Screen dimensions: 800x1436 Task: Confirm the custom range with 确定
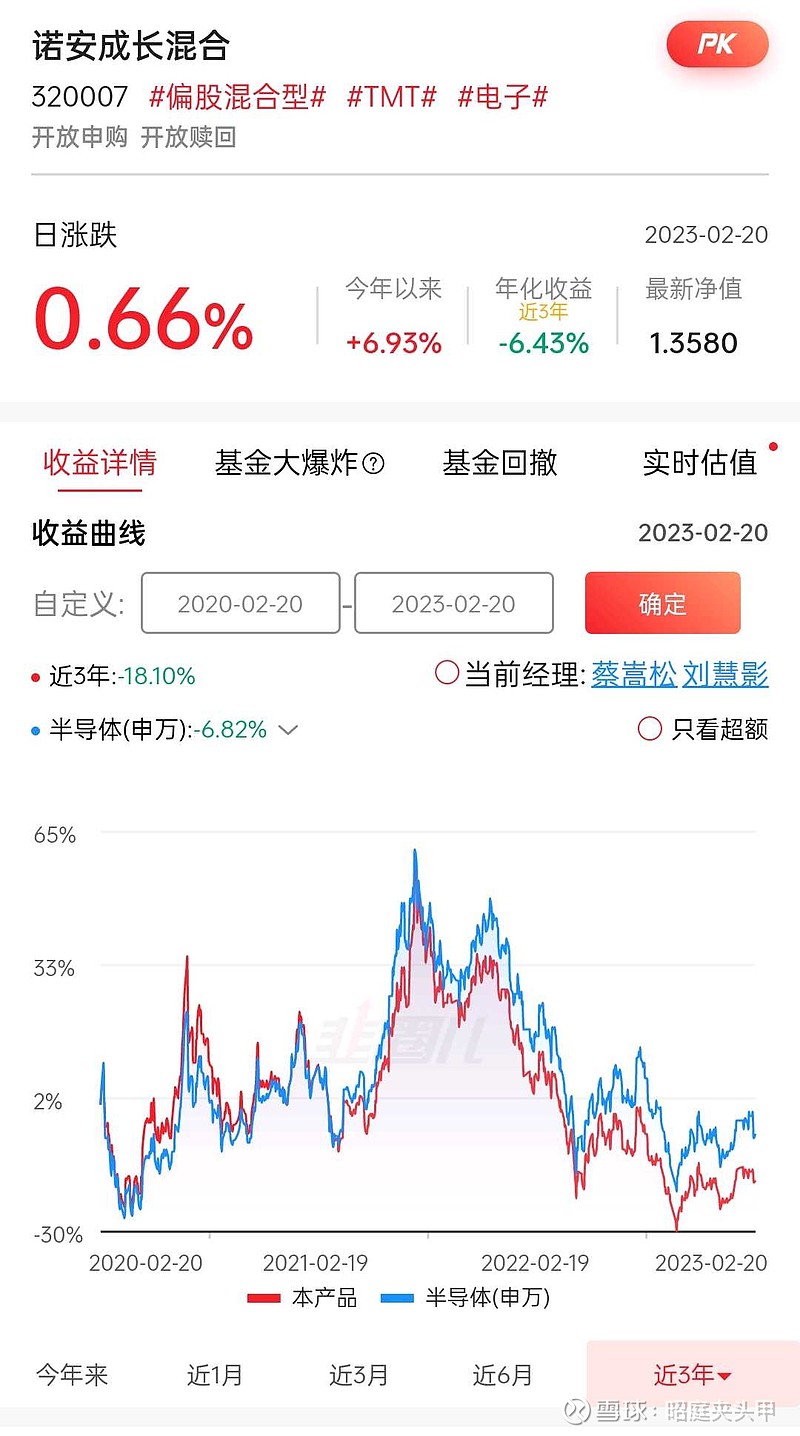(x=662, y=603)
